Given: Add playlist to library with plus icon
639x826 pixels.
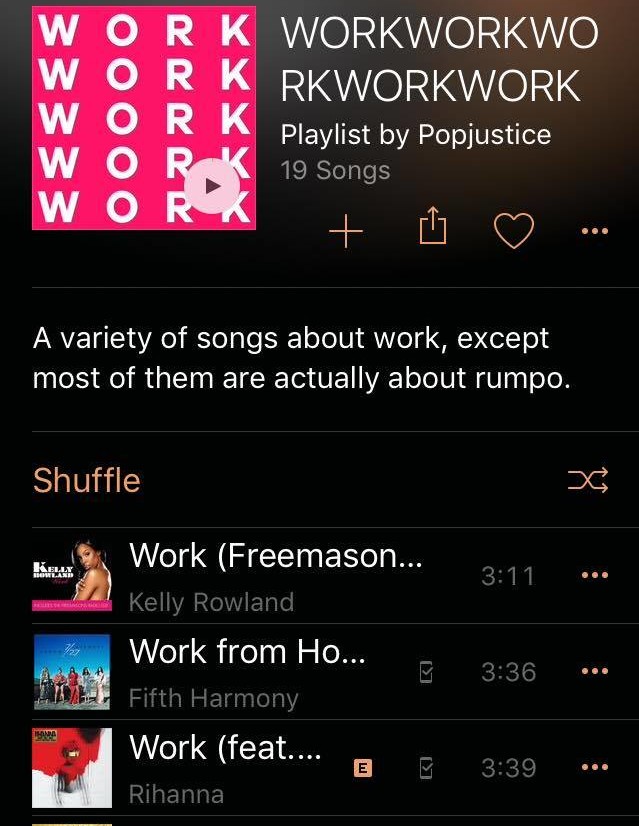Looking at the screenshot, I should 346,232.
